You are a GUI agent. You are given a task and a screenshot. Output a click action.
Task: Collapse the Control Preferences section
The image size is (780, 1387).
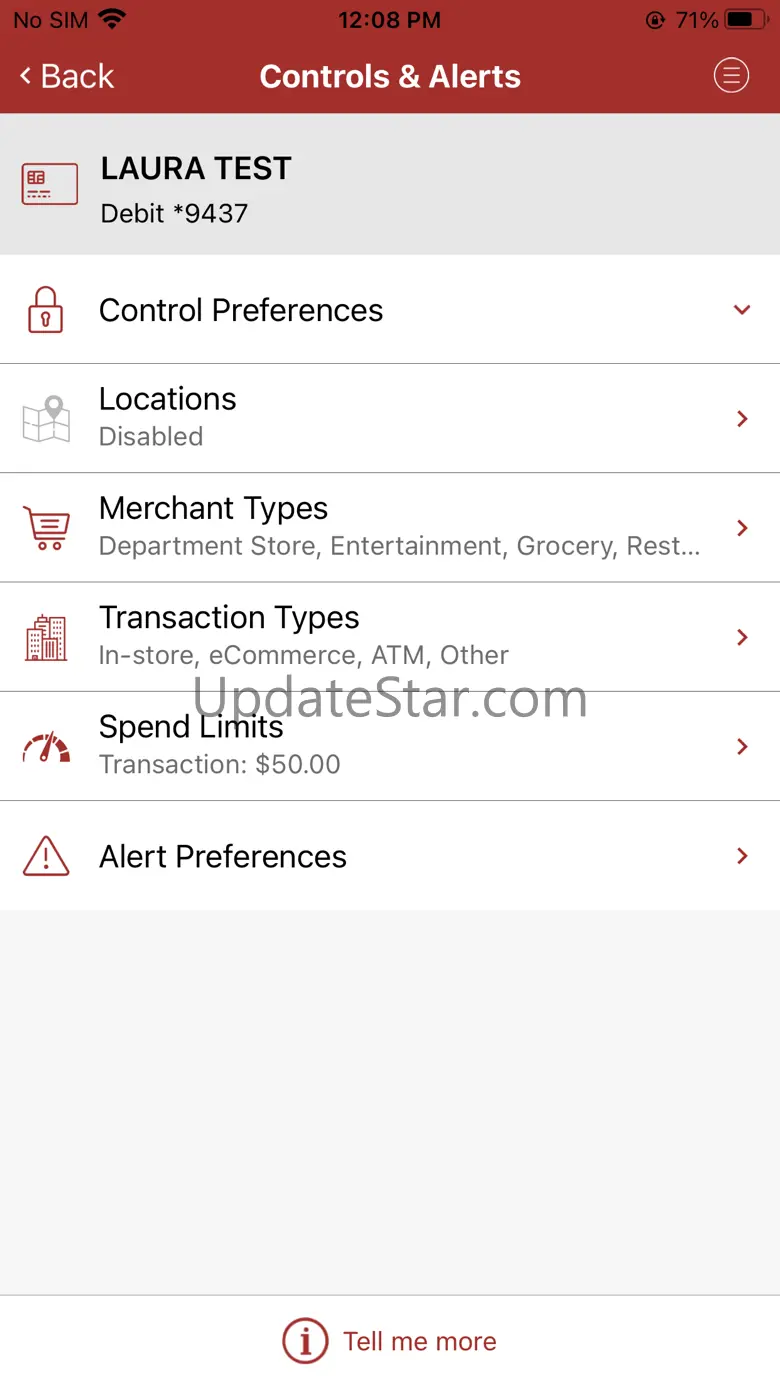tap(741, 310)
